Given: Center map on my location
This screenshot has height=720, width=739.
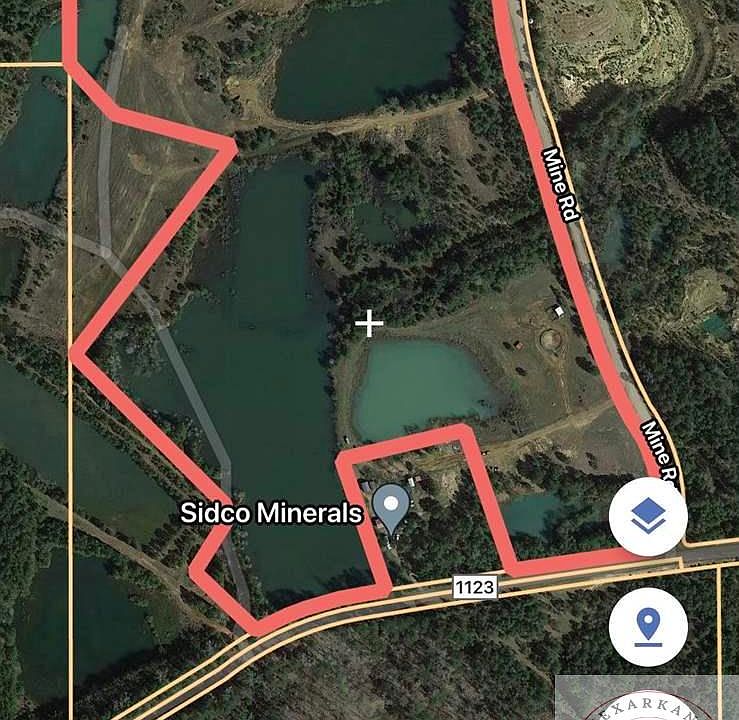Looking at the screenshot, I should click(648, 627).
